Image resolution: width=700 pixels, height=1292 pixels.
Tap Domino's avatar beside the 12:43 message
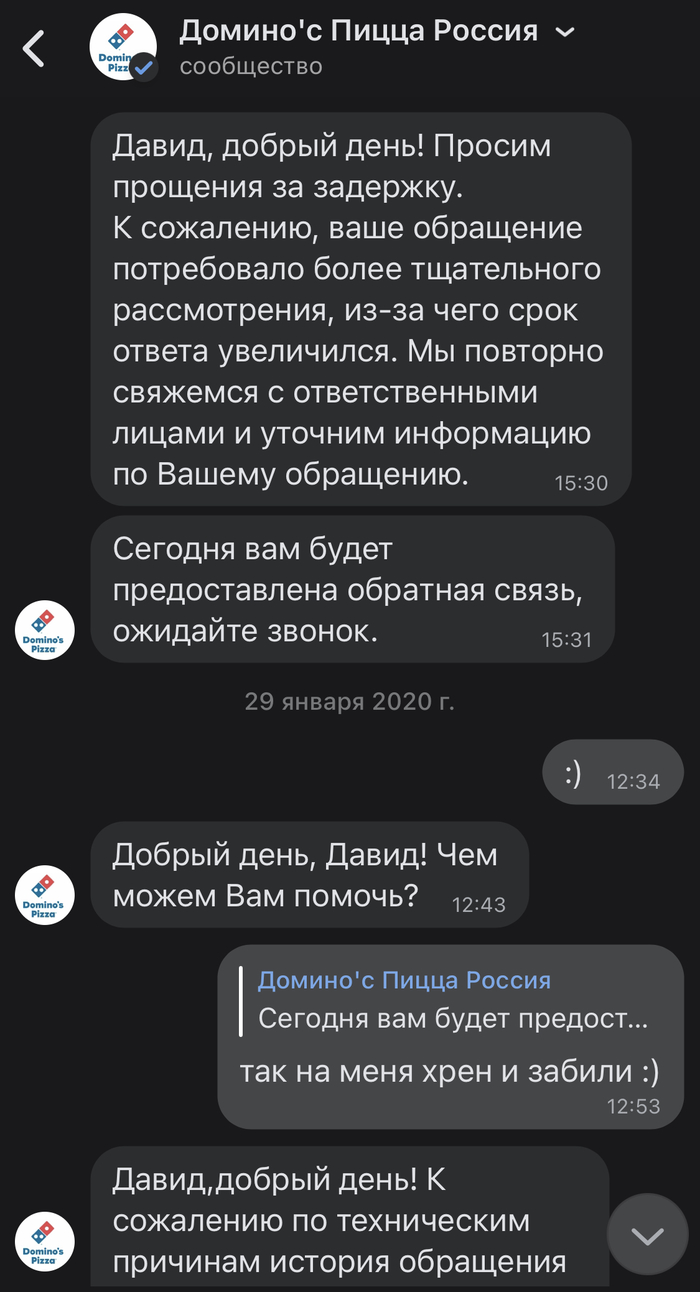pyautogui.click(x=45, y=895)
